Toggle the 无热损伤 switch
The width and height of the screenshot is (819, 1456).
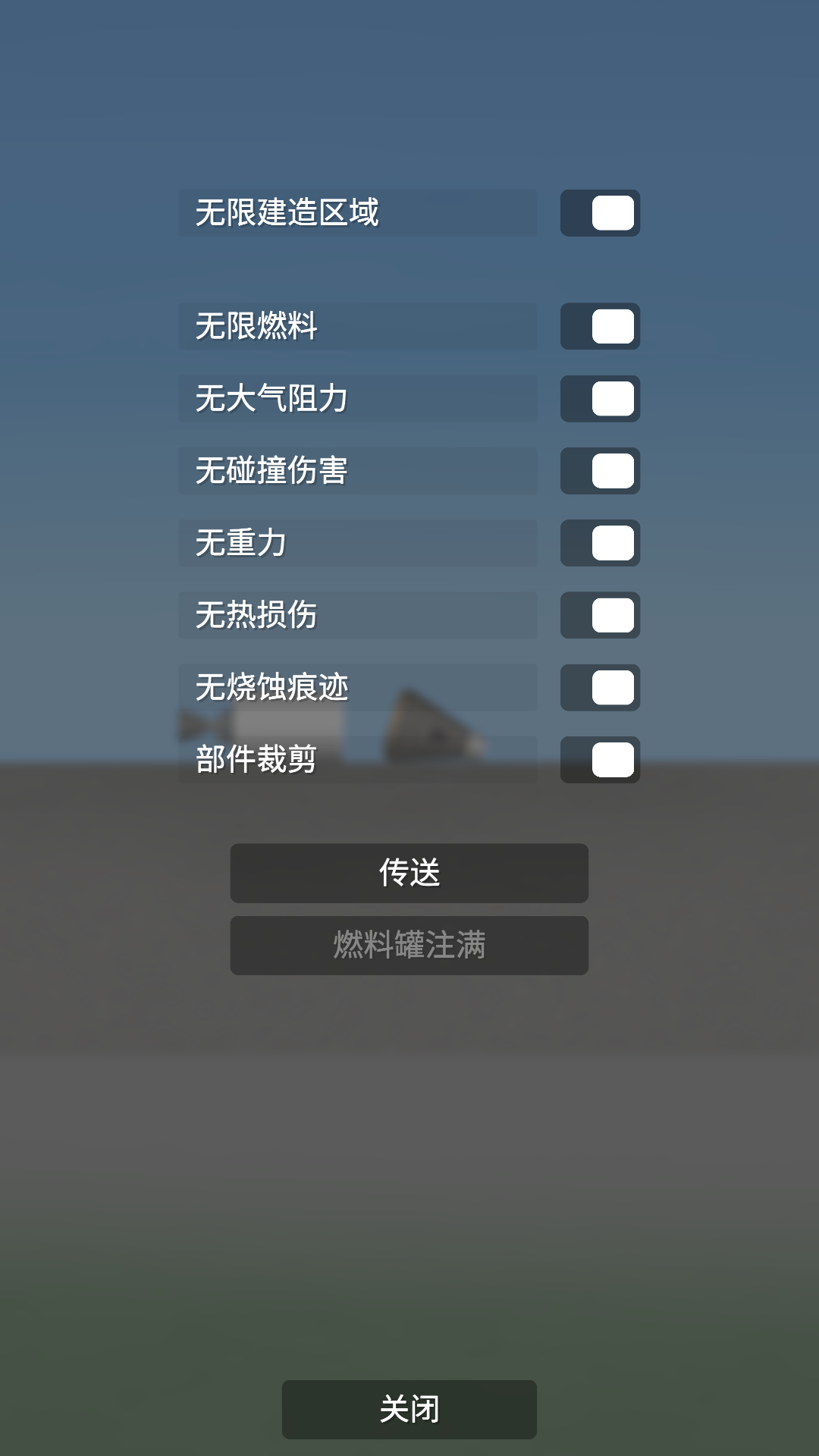click(600, 615)
